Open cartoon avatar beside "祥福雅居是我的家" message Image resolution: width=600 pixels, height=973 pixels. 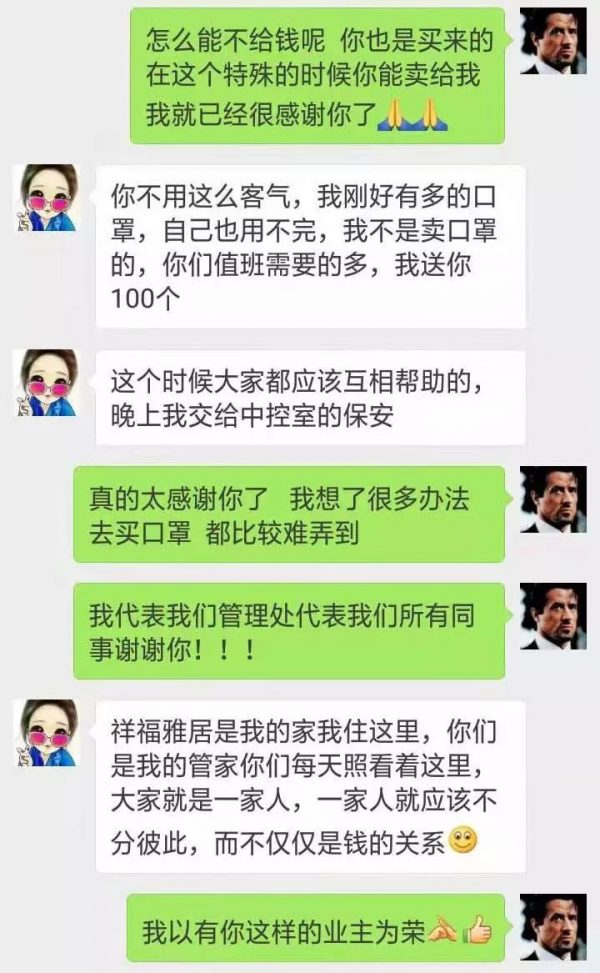tap(47, 733)
